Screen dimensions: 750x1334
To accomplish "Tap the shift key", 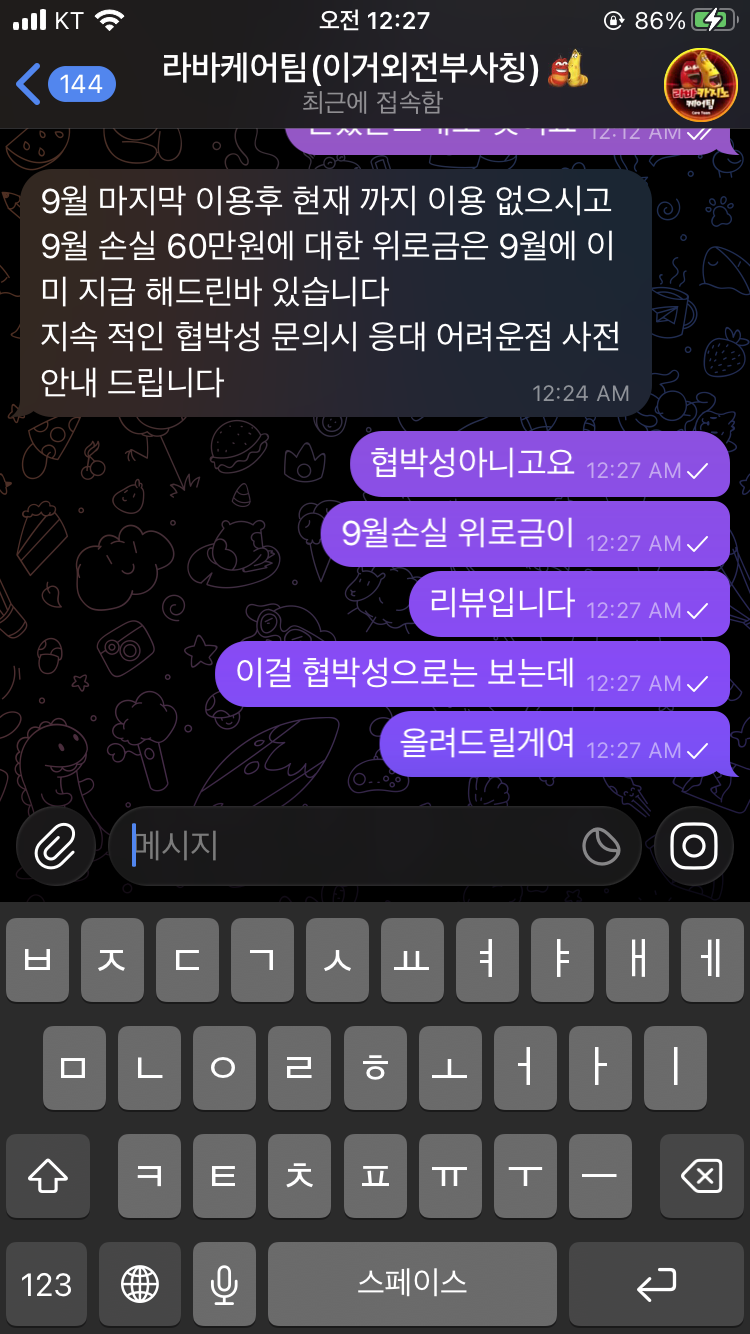I will coord(48,1177).
